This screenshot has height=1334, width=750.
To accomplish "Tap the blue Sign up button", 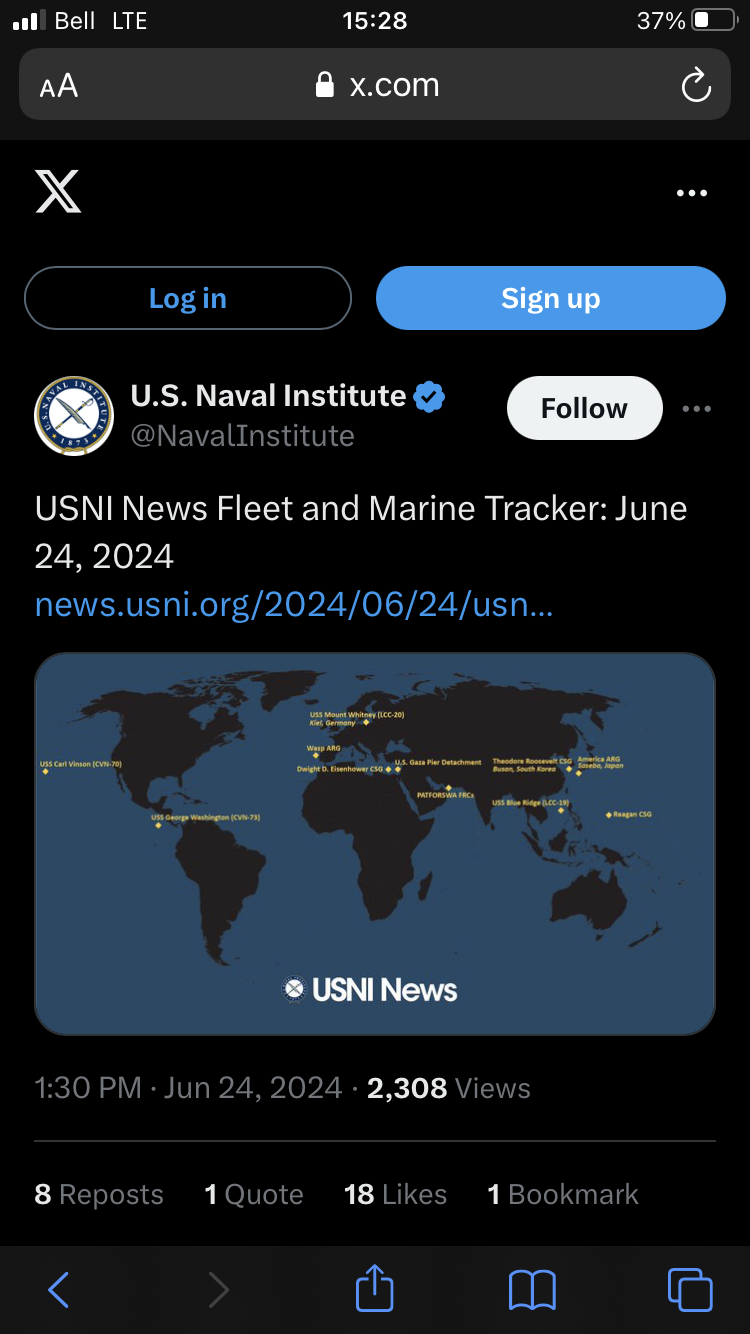I will 551,298.
